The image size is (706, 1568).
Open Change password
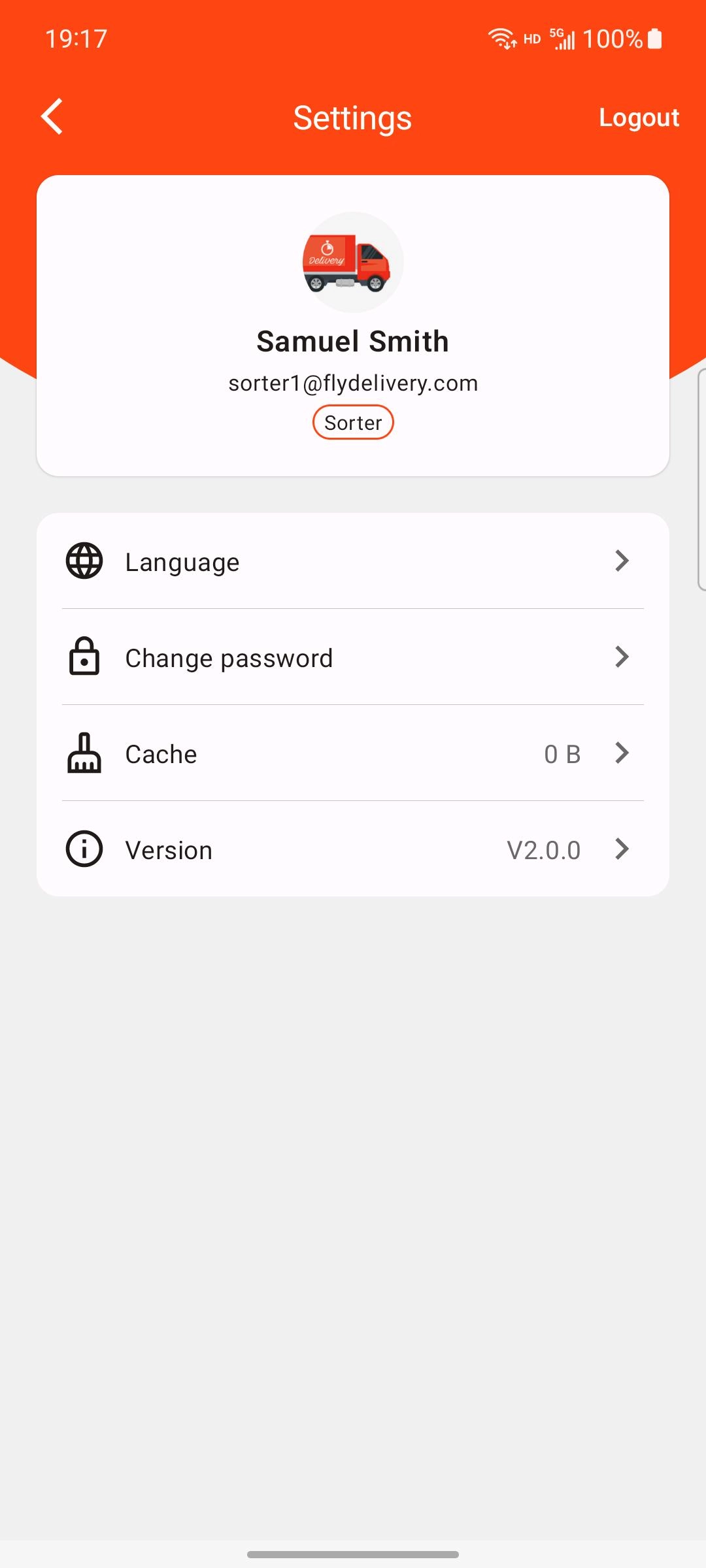pyautogui.click(x=353, y=657)
